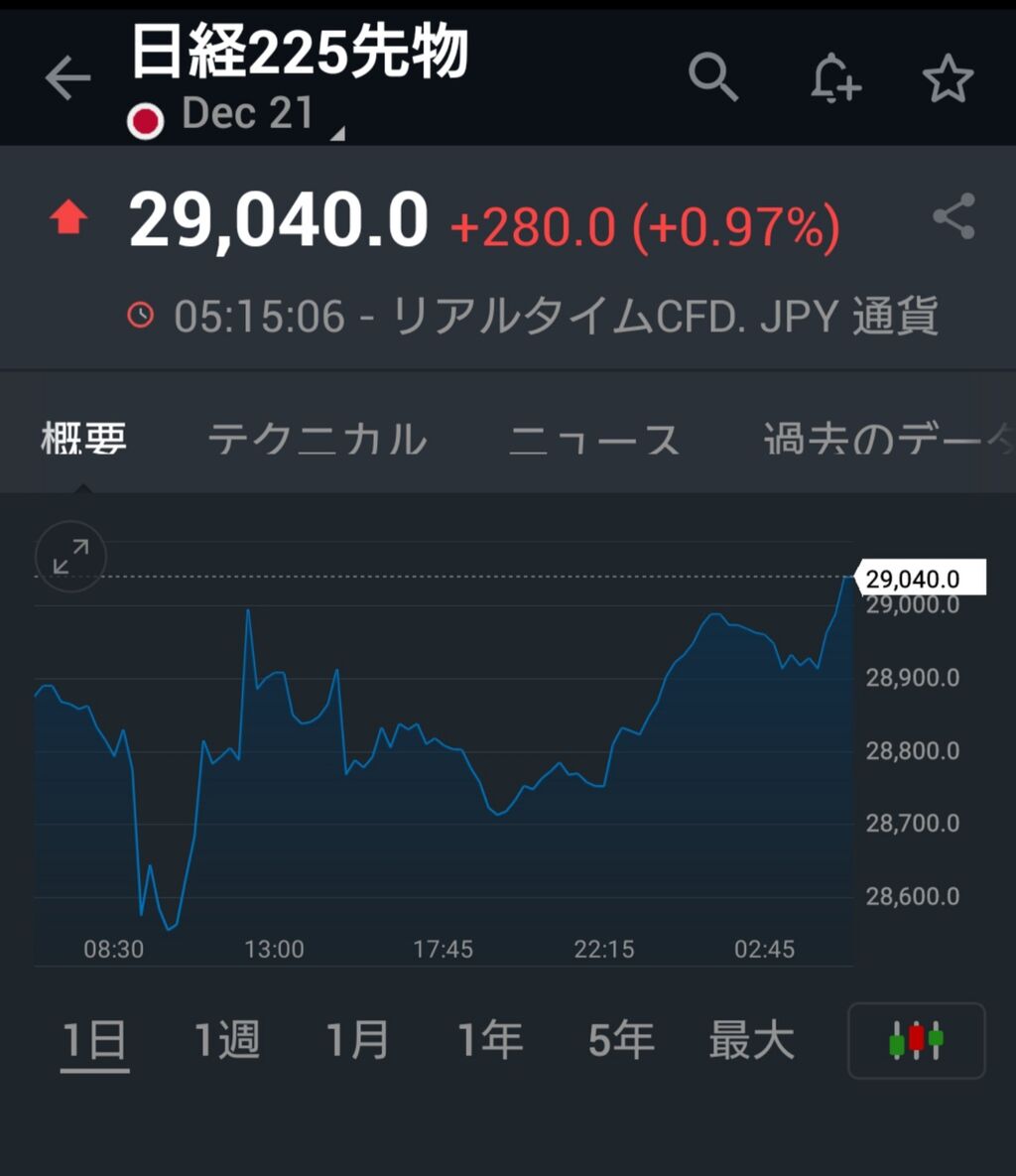Expand the chart to full screen
The height and width of the screenshot is (1176, 1016).
(x=70, y=556)
